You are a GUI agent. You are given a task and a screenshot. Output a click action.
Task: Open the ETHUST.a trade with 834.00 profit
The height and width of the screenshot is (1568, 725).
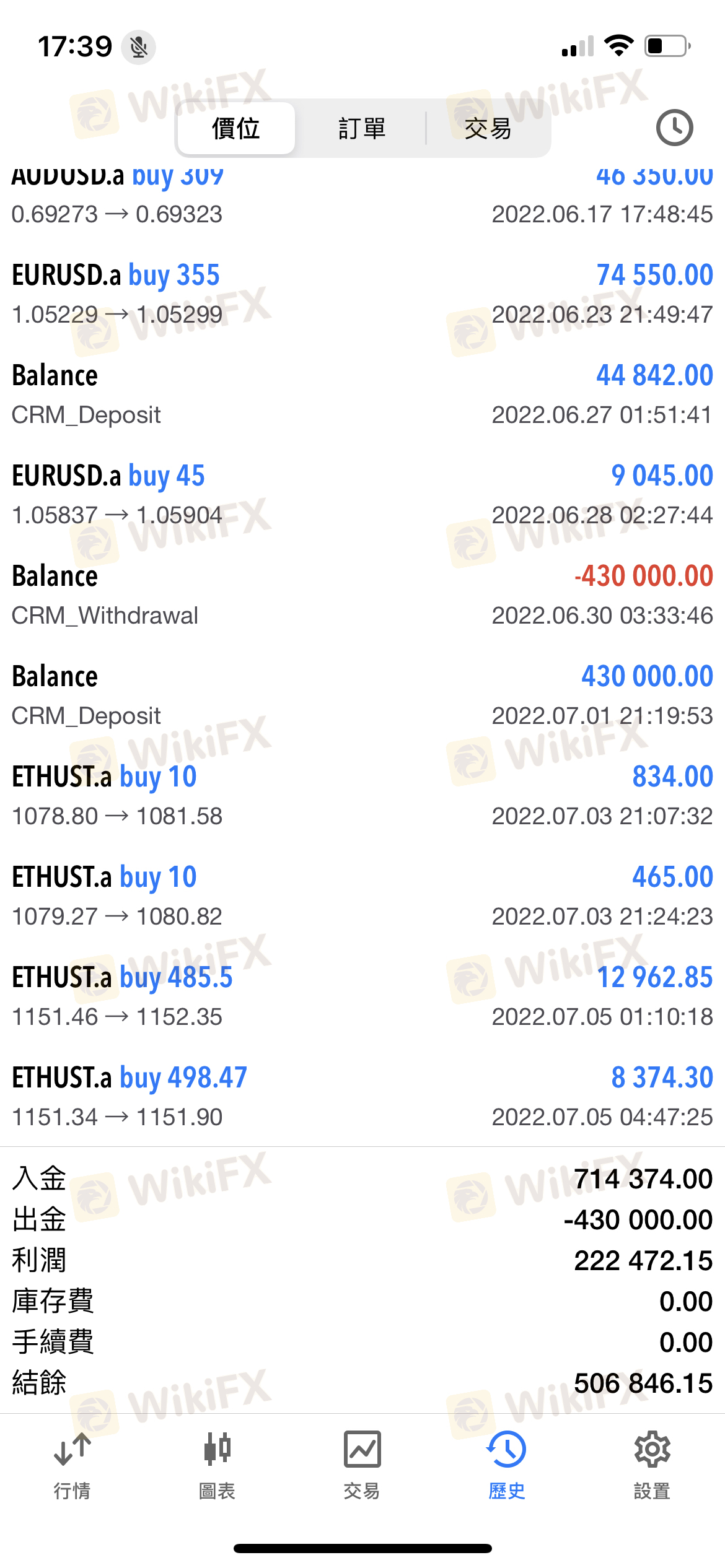(x=362, y=796)
